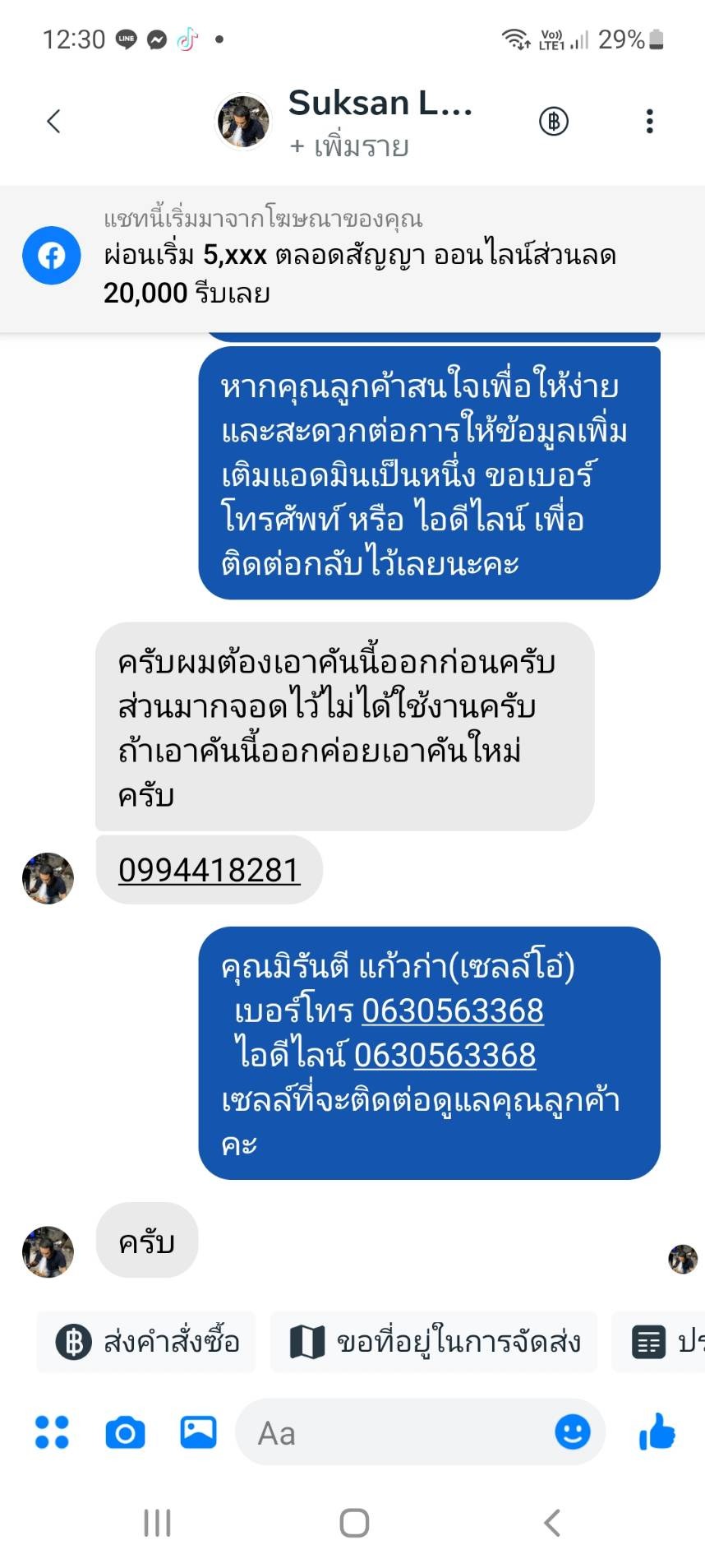Open the system recent apps view
This screenshot has width=705, height=1568.
[157, 1523]
